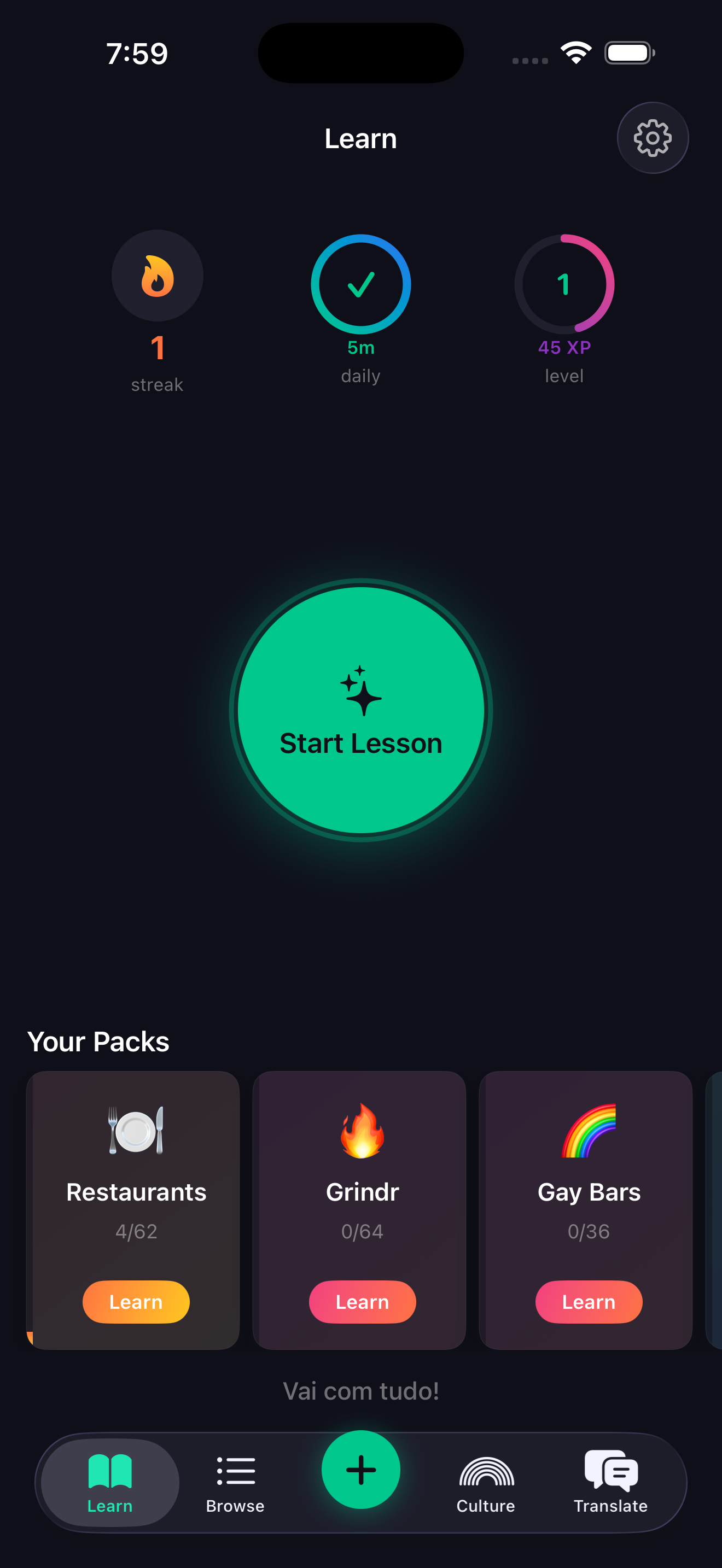The image size is (722, 1568).
Task: Tap the level XP progress ring
Action: pyautogui.click(x=564, y=284)
